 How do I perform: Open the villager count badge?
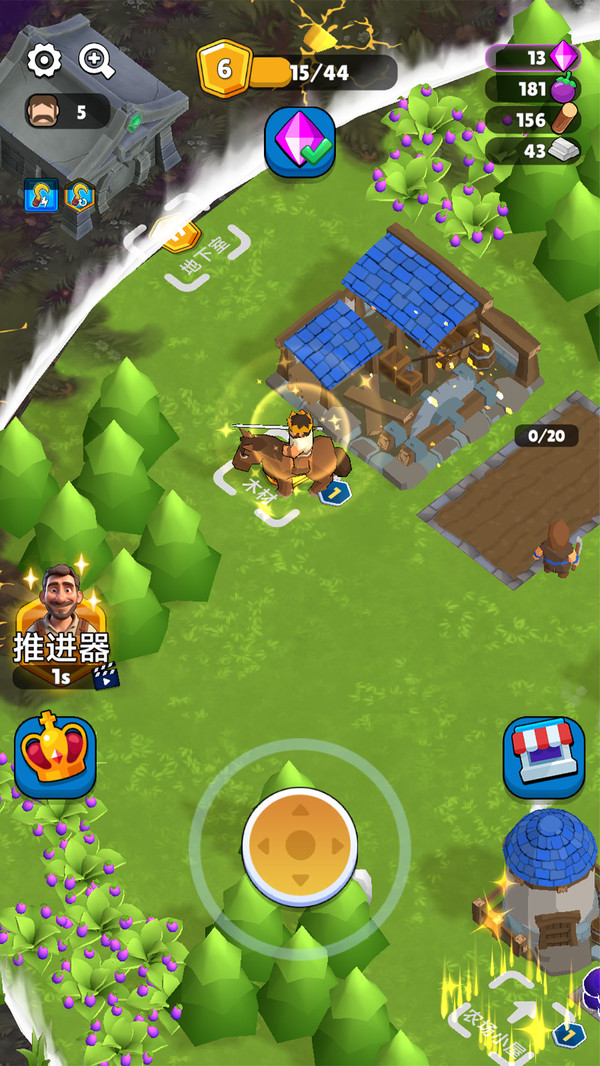coord(68,112)
